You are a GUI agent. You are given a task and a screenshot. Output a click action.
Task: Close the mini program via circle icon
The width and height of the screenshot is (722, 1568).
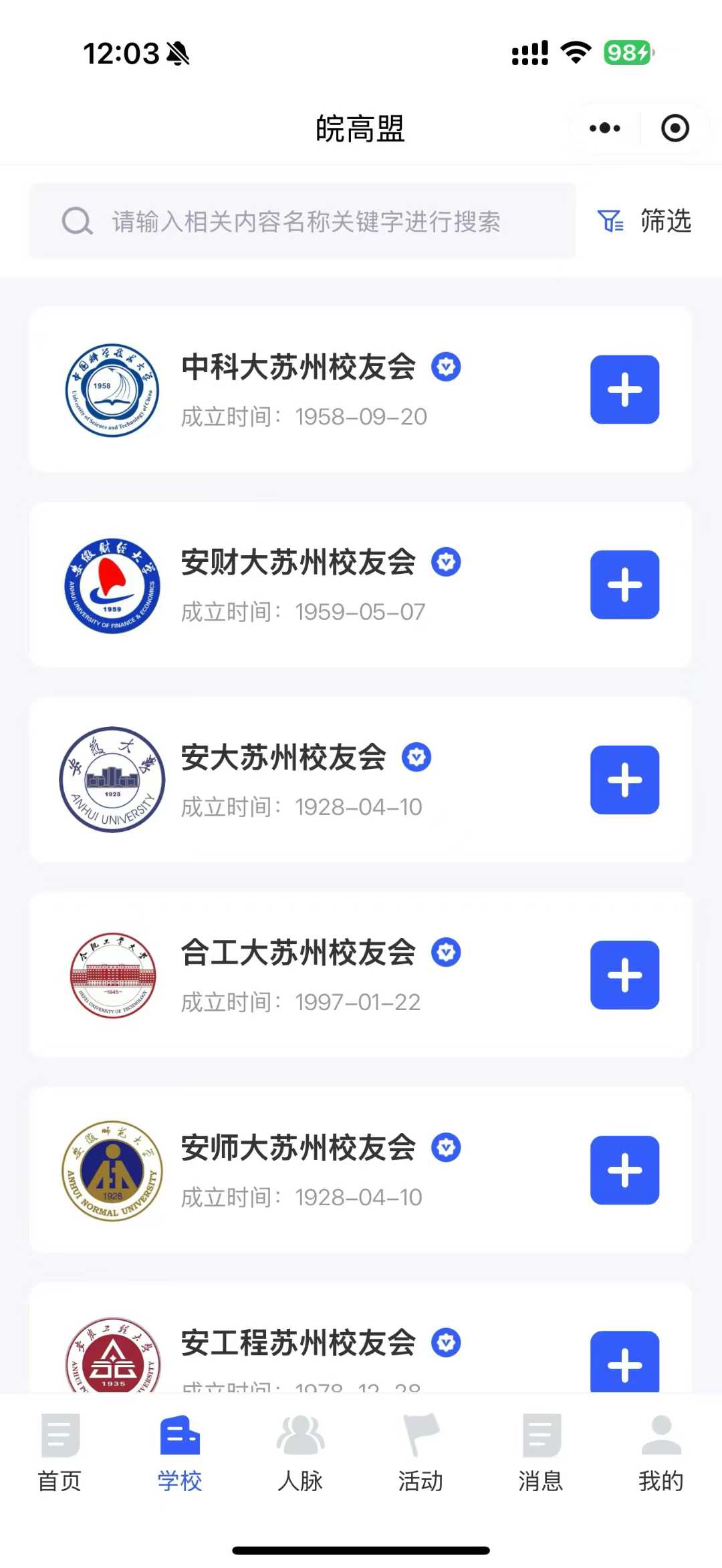point(675,128)
